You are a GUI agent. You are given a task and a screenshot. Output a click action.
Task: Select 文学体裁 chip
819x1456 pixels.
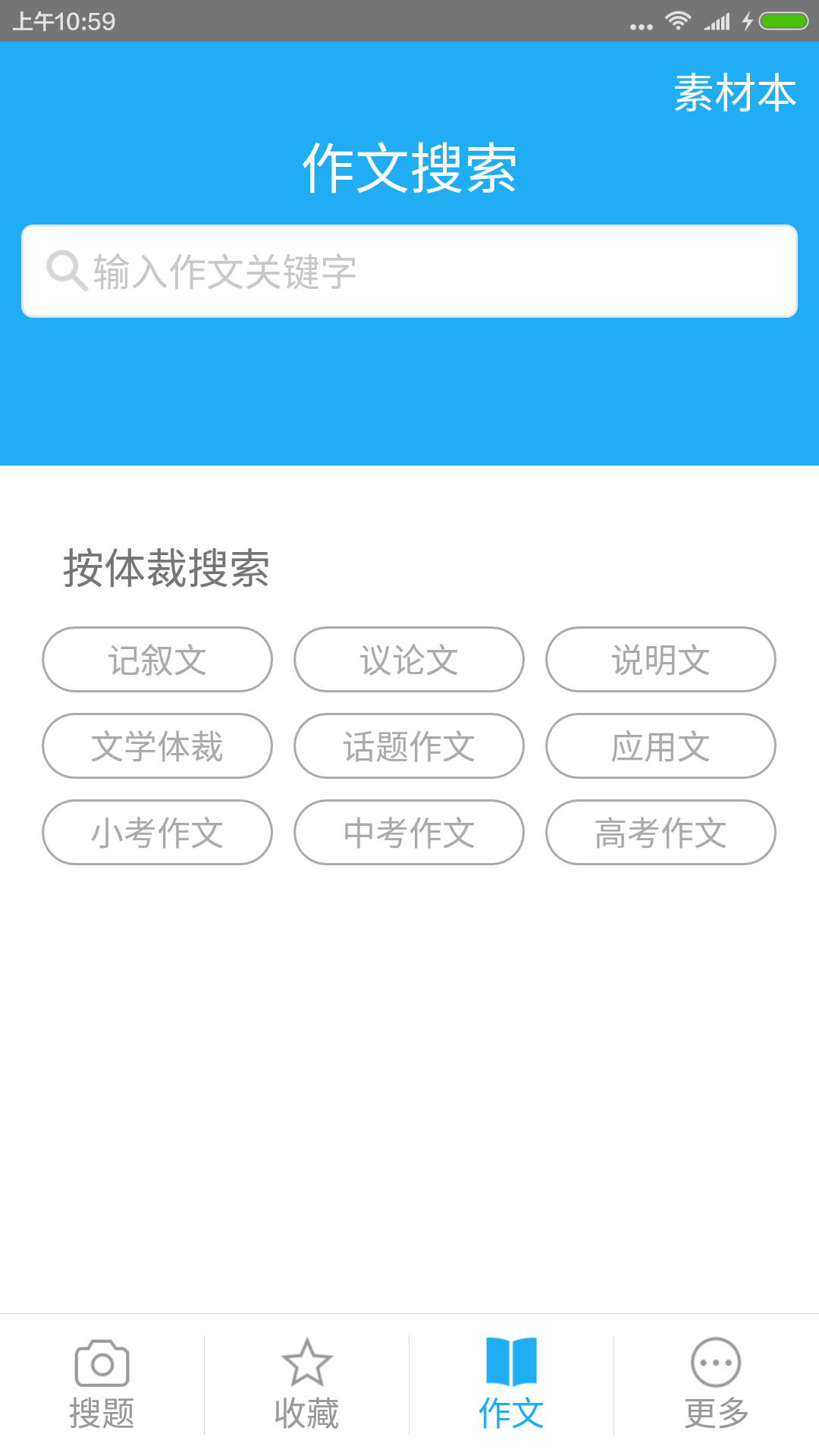coord(157,745)
